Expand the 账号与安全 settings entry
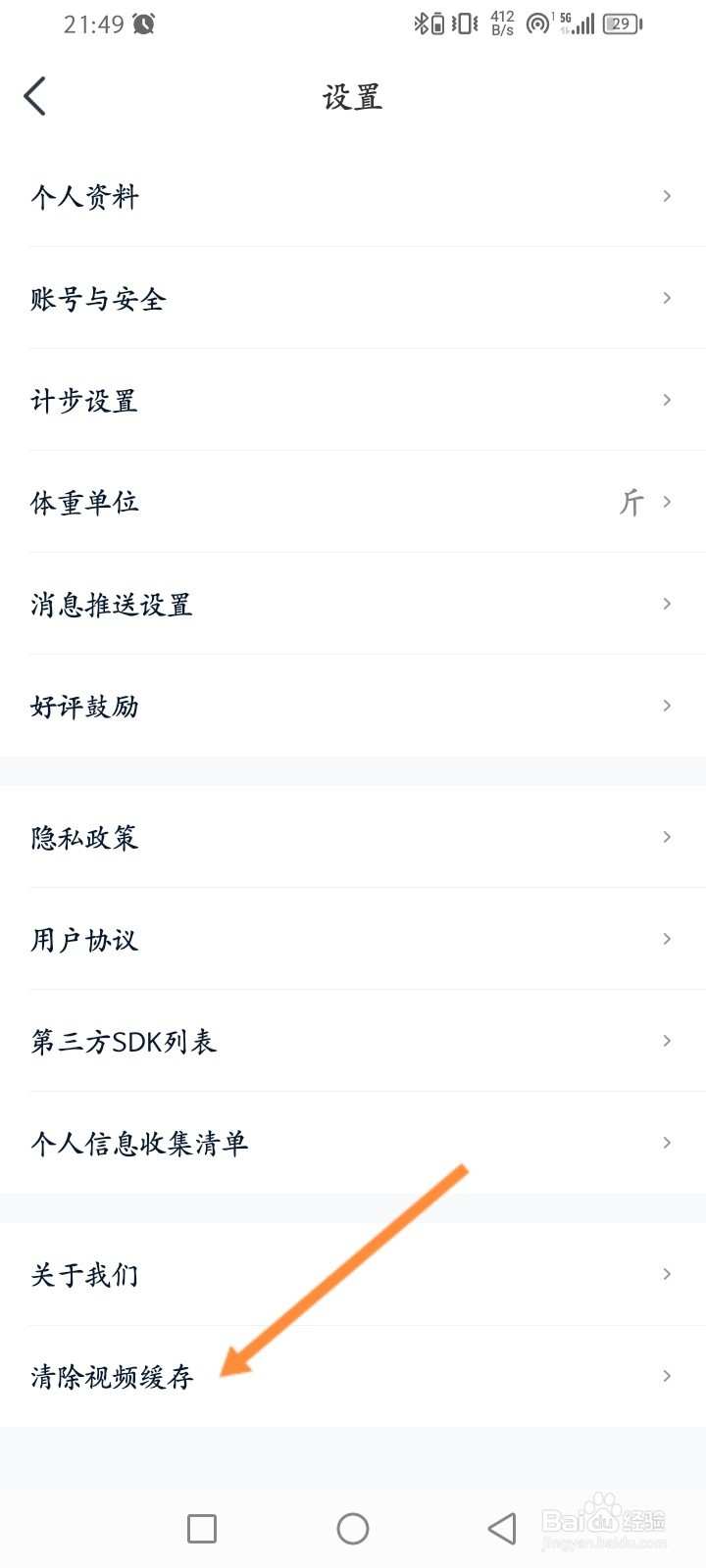Viewport: 706px width, 1568px height. tap(353, 299)
